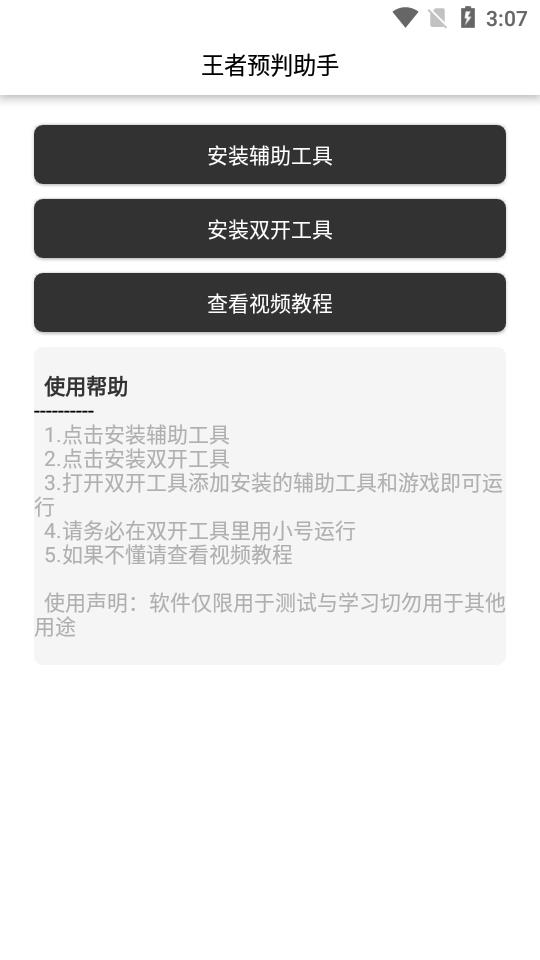Open 查看视频教程 to watch the tutorial

click(270, 302)
